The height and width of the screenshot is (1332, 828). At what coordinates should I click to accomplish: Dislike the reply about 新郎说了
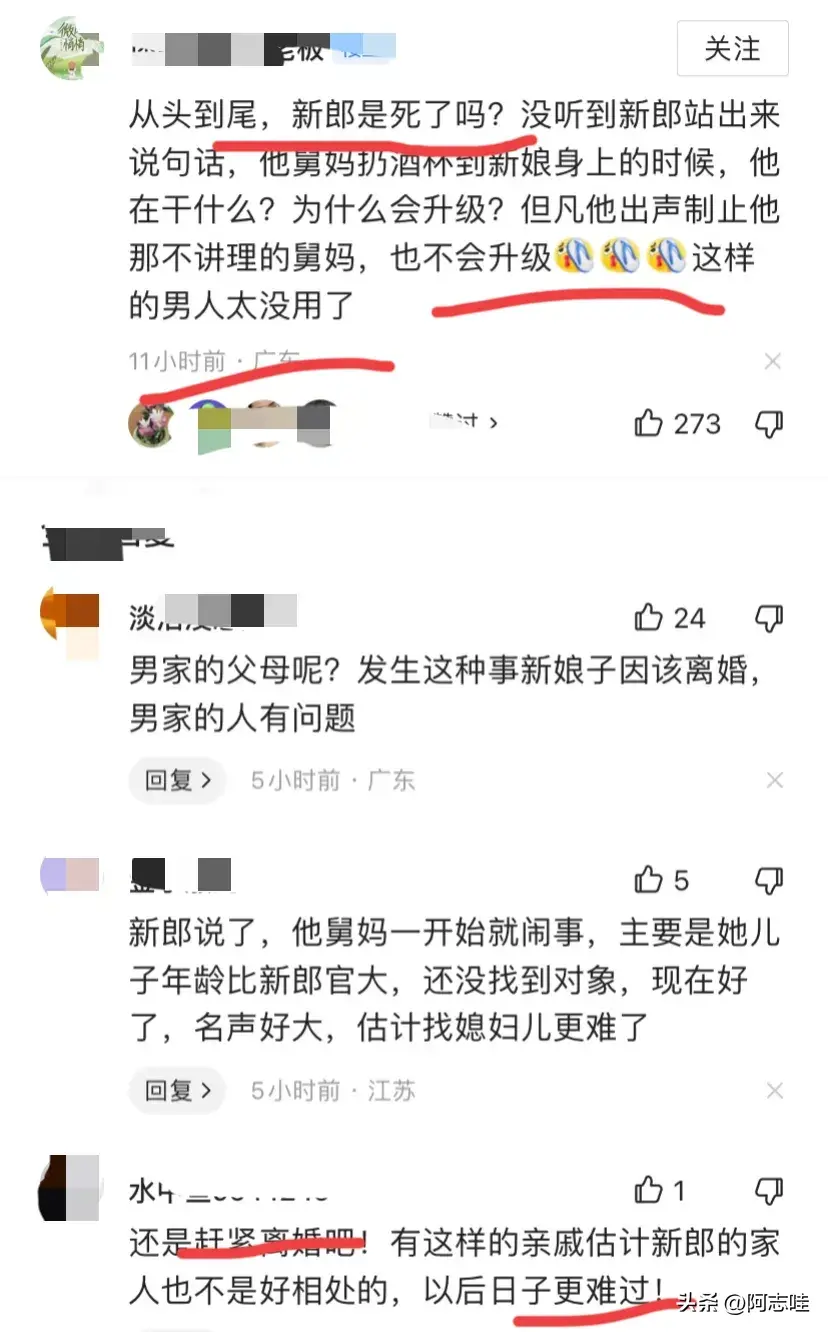pyautogui.click(x=768, y=880)
